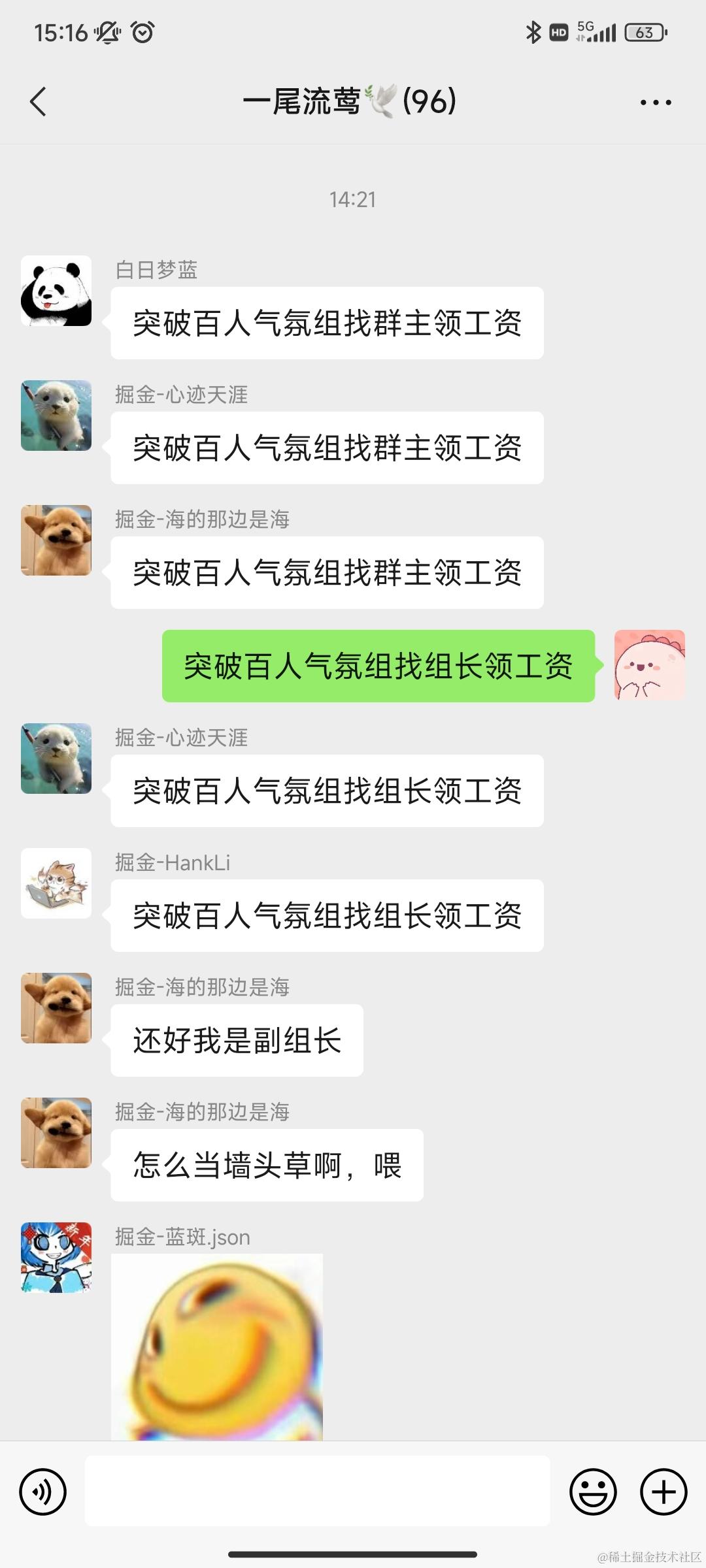Go back from the group chat
Screen dimensions: 706x1568
click(38, 102)
